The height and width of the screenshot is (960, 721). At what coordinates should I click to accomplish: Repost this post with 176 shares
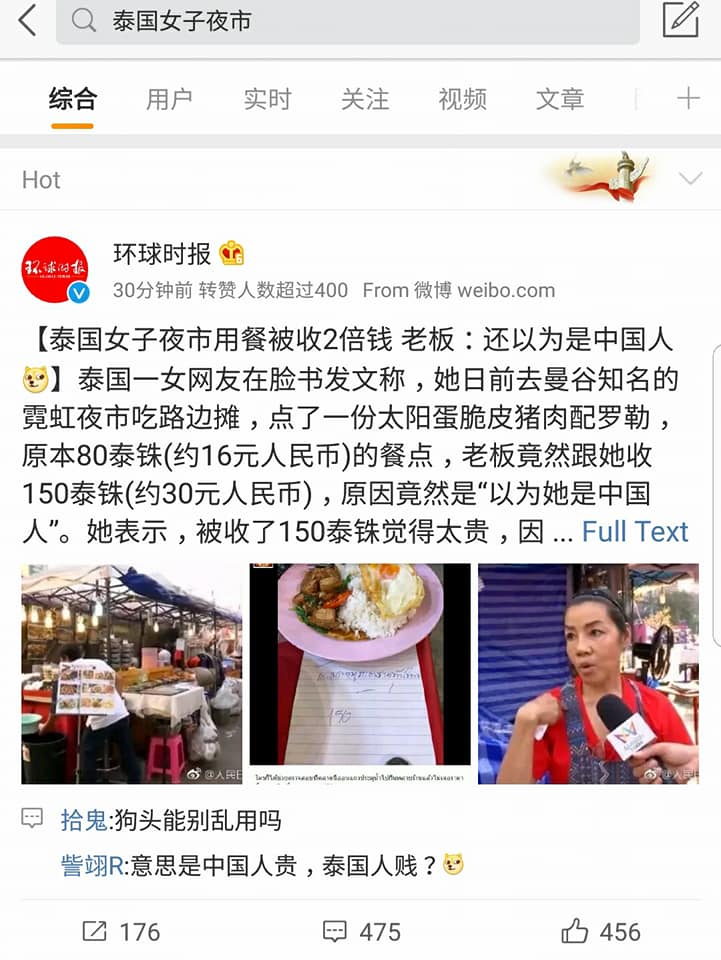[x=121, y=932]
